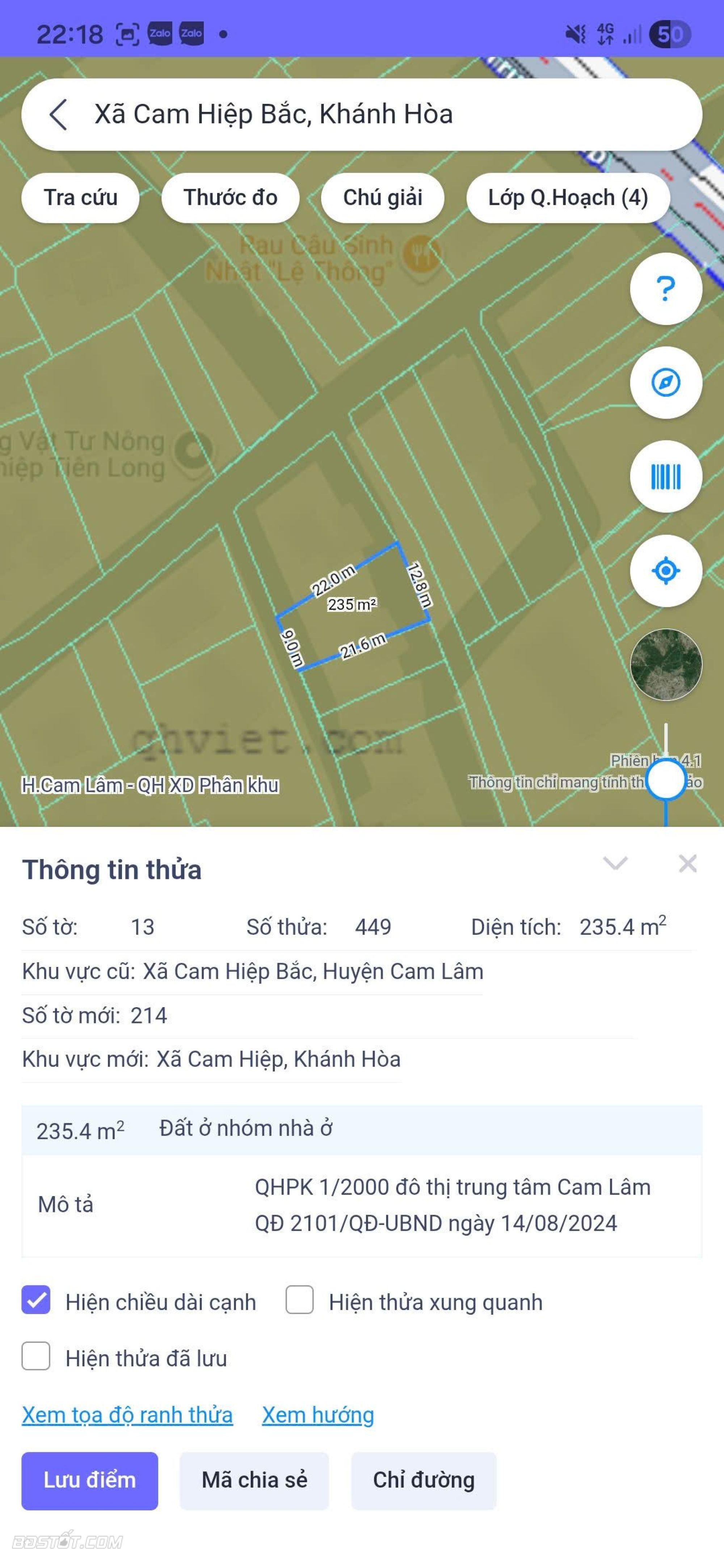This screenshot has height=1568, width=724.
Task: Get the Mã chia sẻ share code
Action: [254, 1480]
